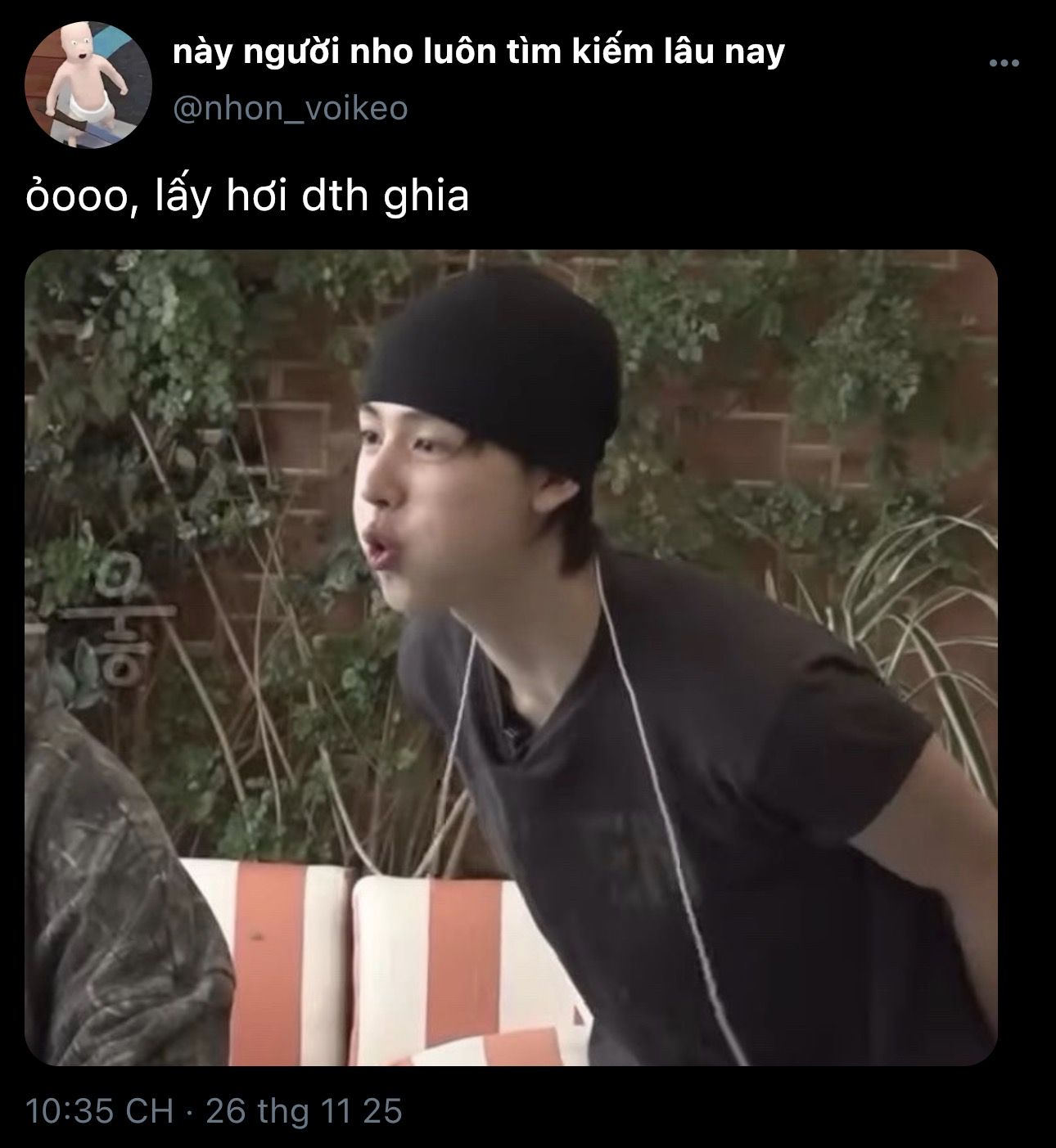This screenshot has width=1056, height=1148.
Task: Open the tweet's three-dot overflow menu
Action: pyautogui.click(x=1004, y=63)
